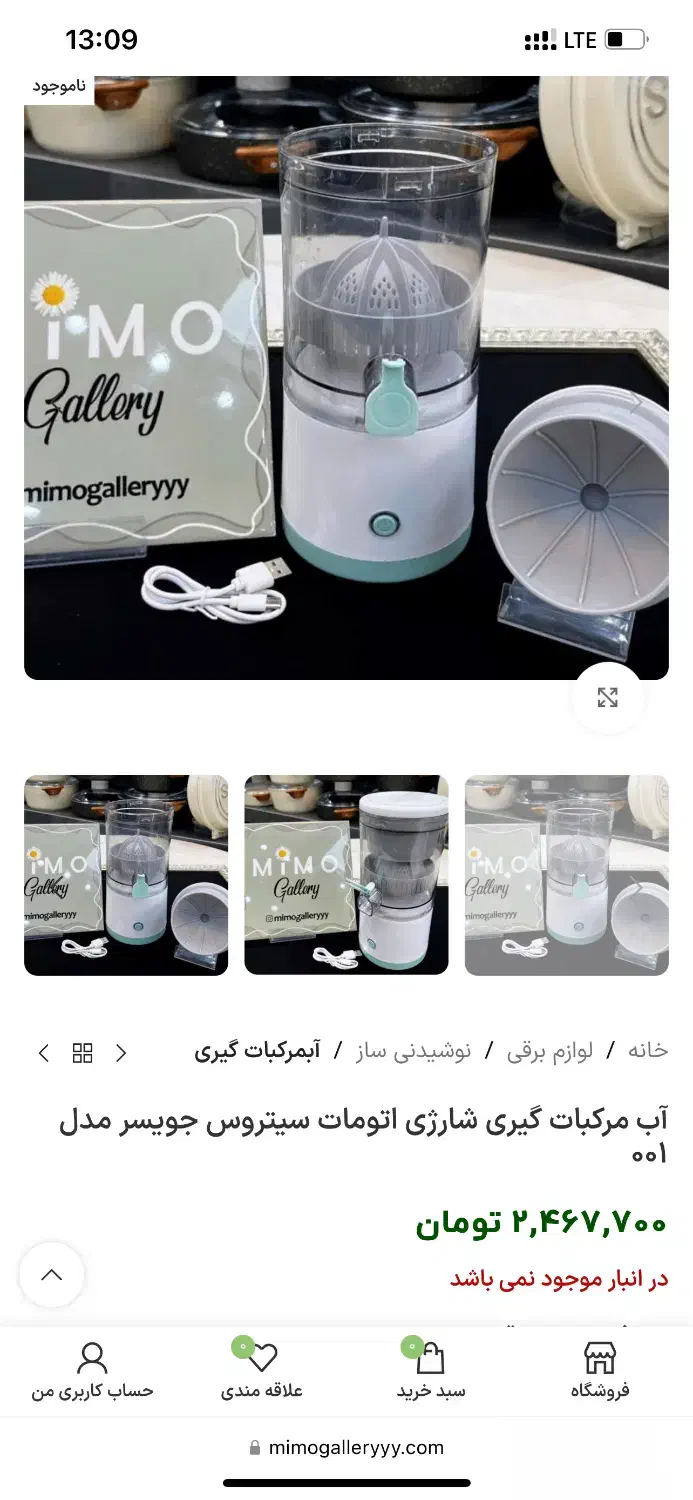This screenshot has width=693, height=1500.
Task: Open the نوشیدنی ساز breadcrumb link
Action: pos(413,1051)
